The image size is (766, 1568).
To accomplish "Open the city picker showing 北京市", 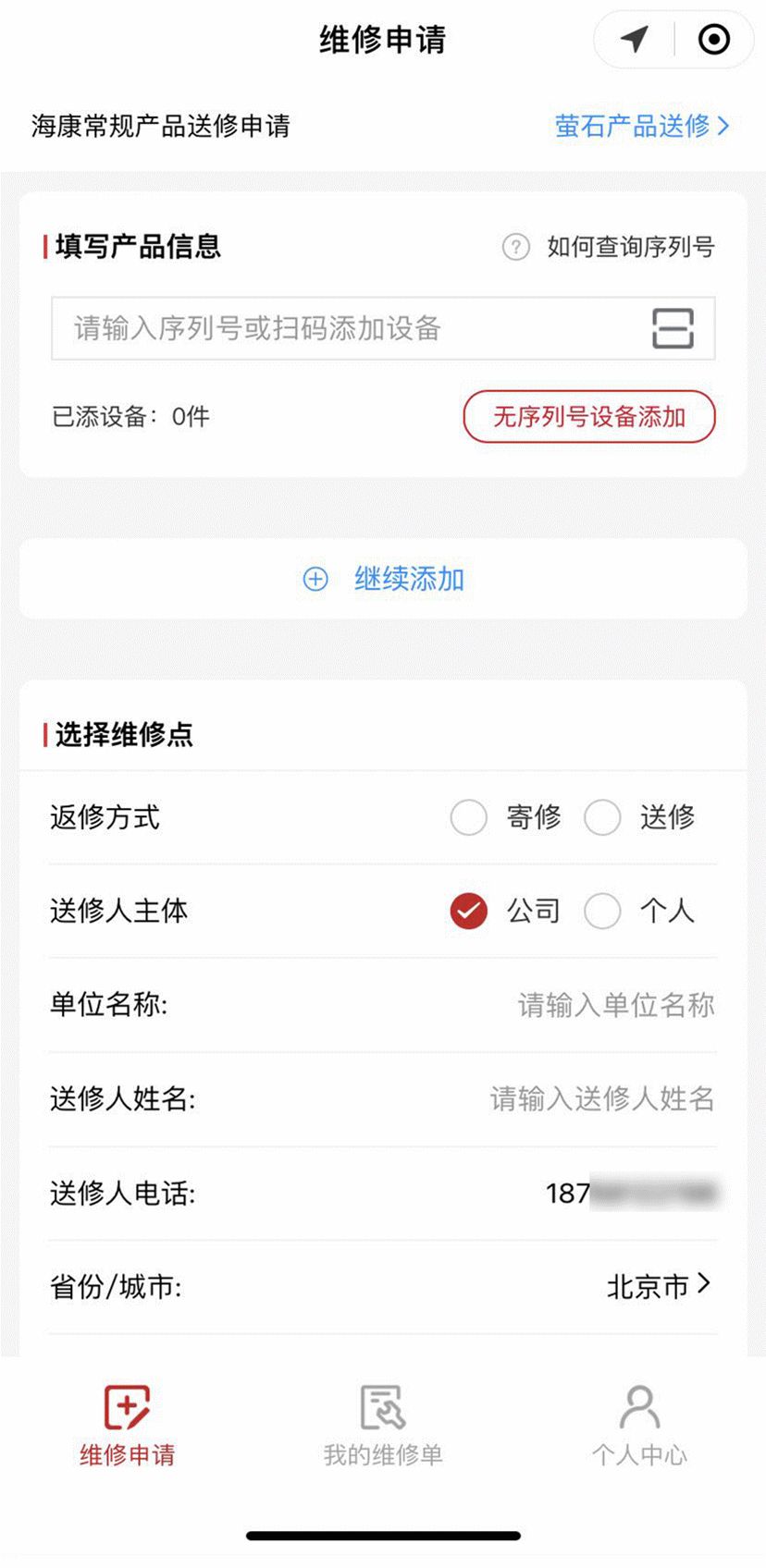I will point(648,1284).
